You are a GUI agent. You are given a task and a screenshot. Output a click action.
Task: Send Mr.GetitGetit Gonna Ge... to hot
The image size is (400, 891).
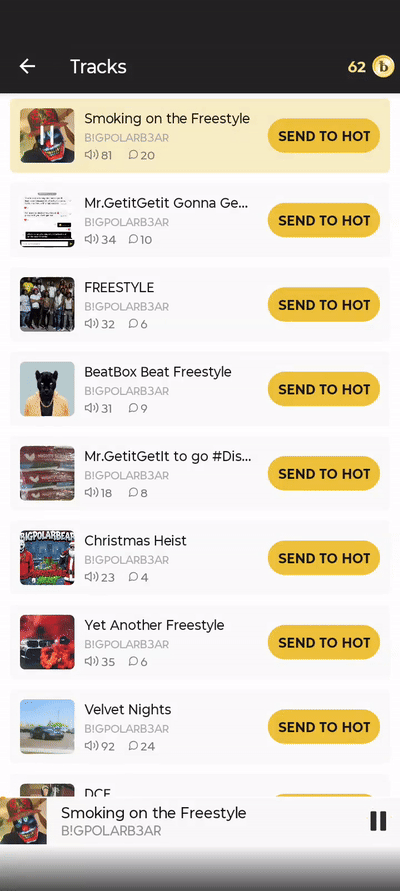[x=324, y=220]
